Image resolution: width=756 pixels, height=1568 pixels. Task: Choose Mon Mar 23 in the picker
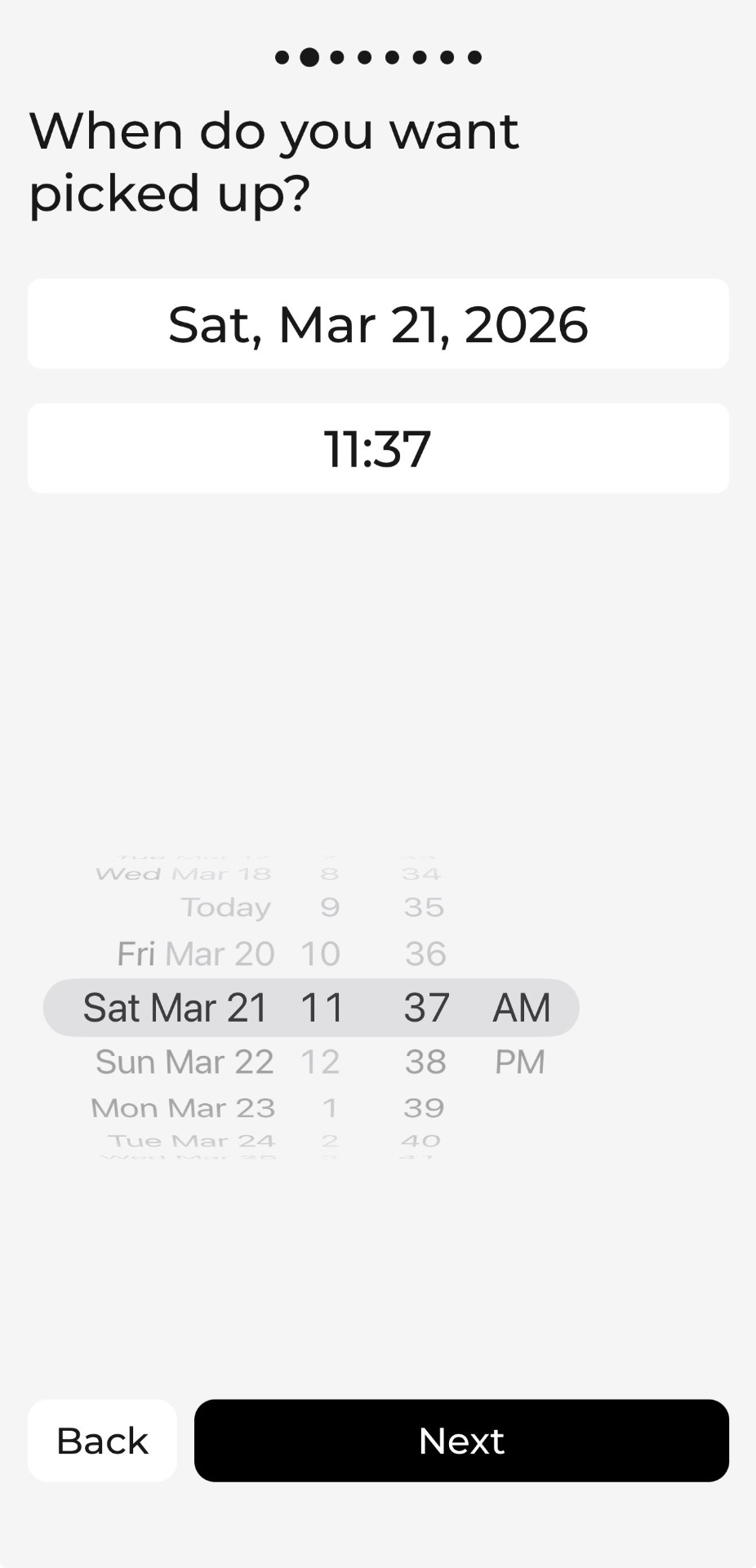(183, 1108)
